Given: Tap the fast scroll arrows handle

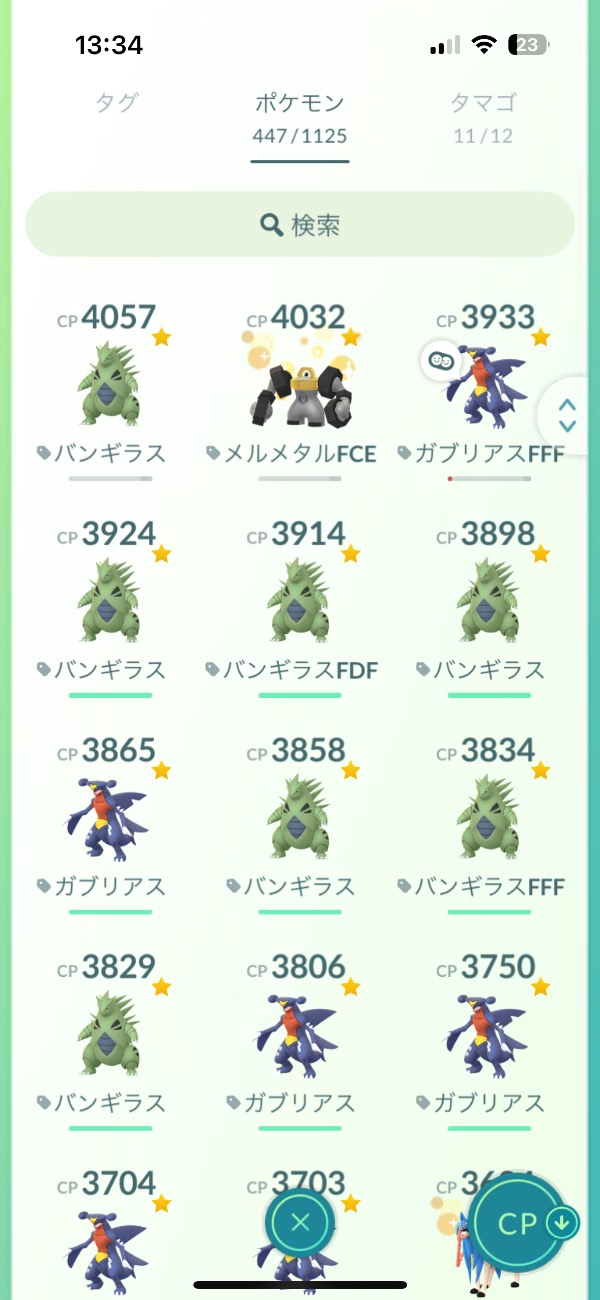Looking at the screenshot, I should (x=568, y=415).
